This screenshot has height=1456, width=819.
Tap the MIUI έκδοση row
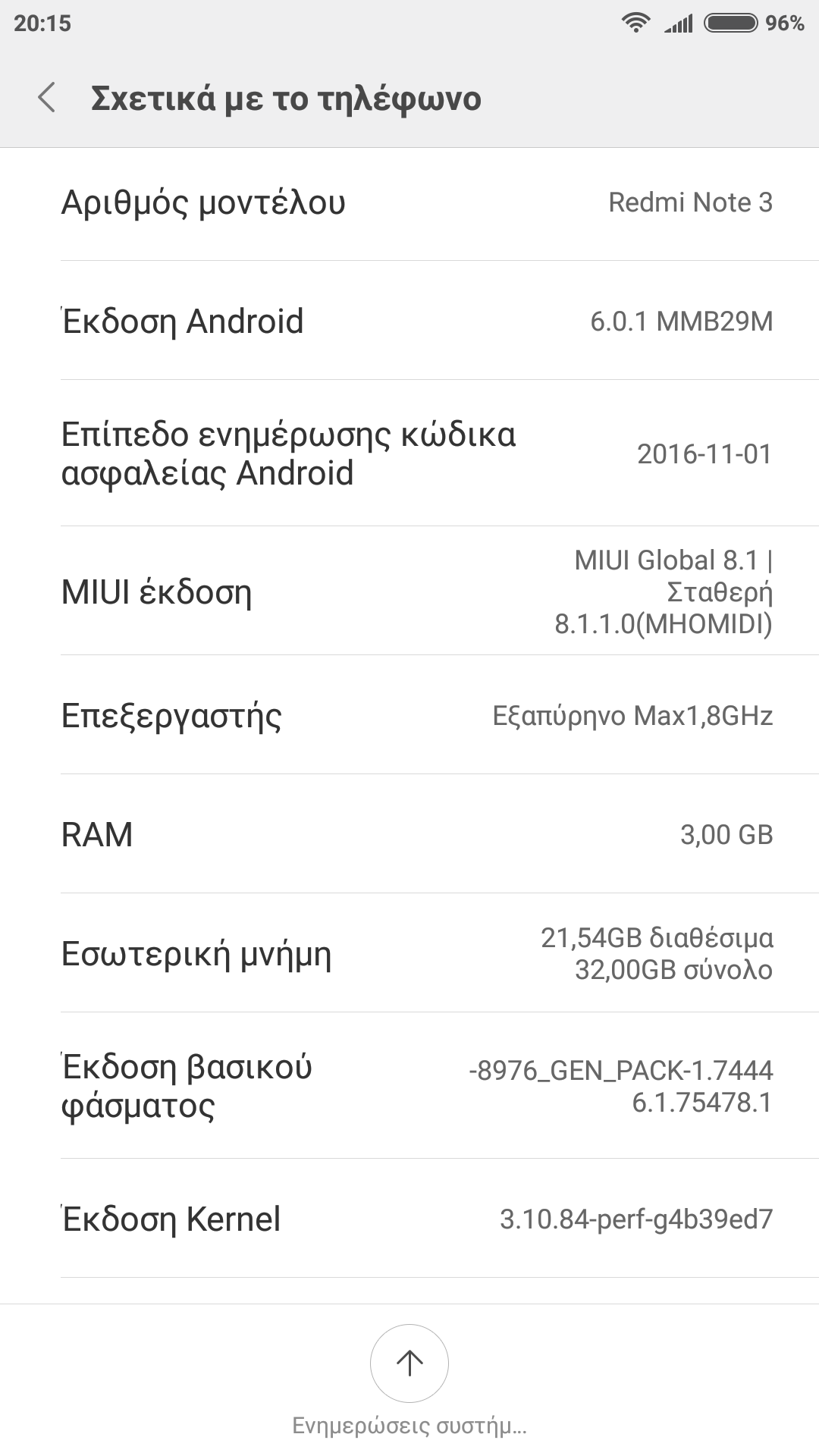409,591
